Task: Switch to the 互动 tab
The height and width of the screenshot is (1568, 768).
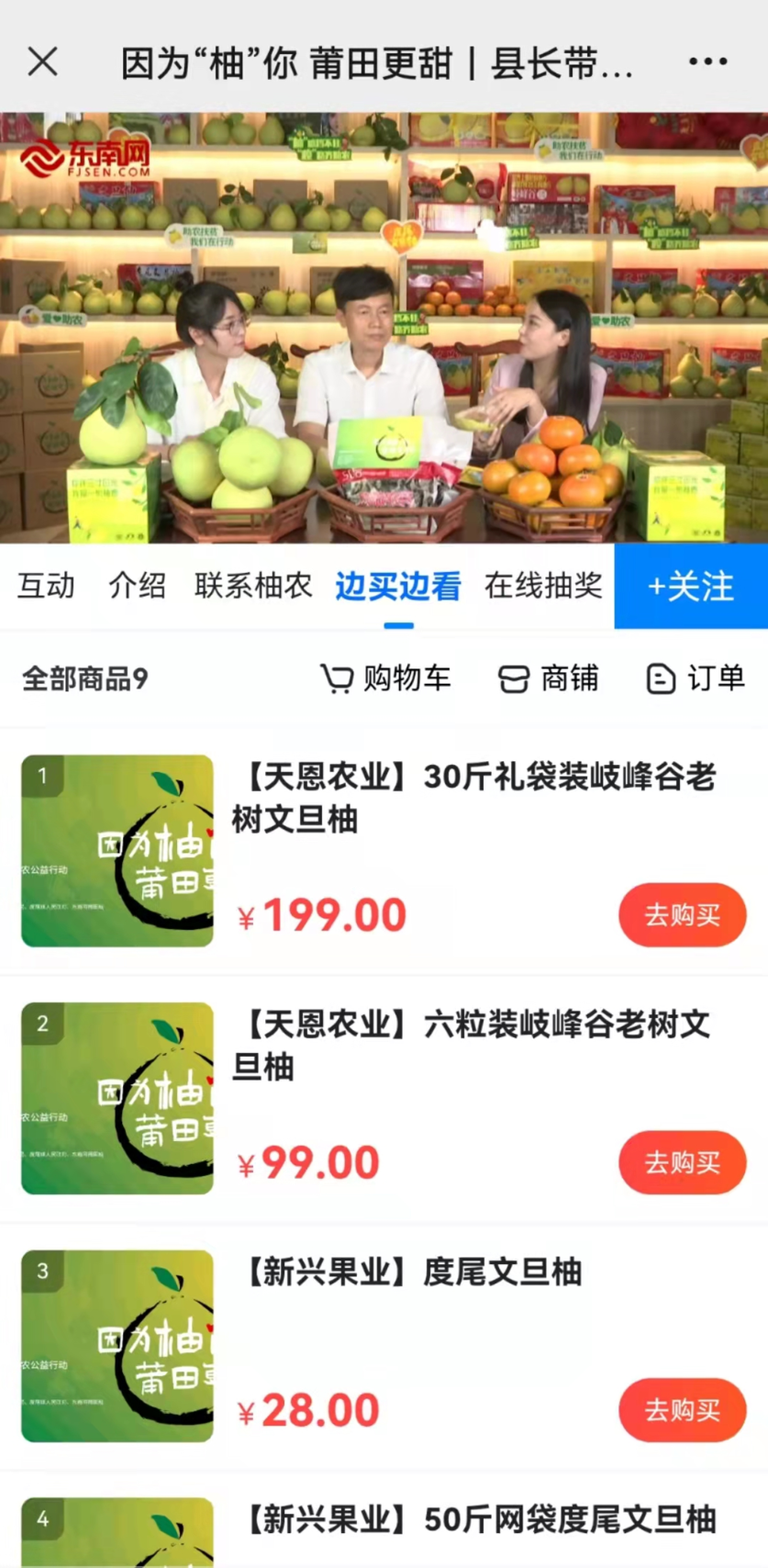Action: click(46, 586)
